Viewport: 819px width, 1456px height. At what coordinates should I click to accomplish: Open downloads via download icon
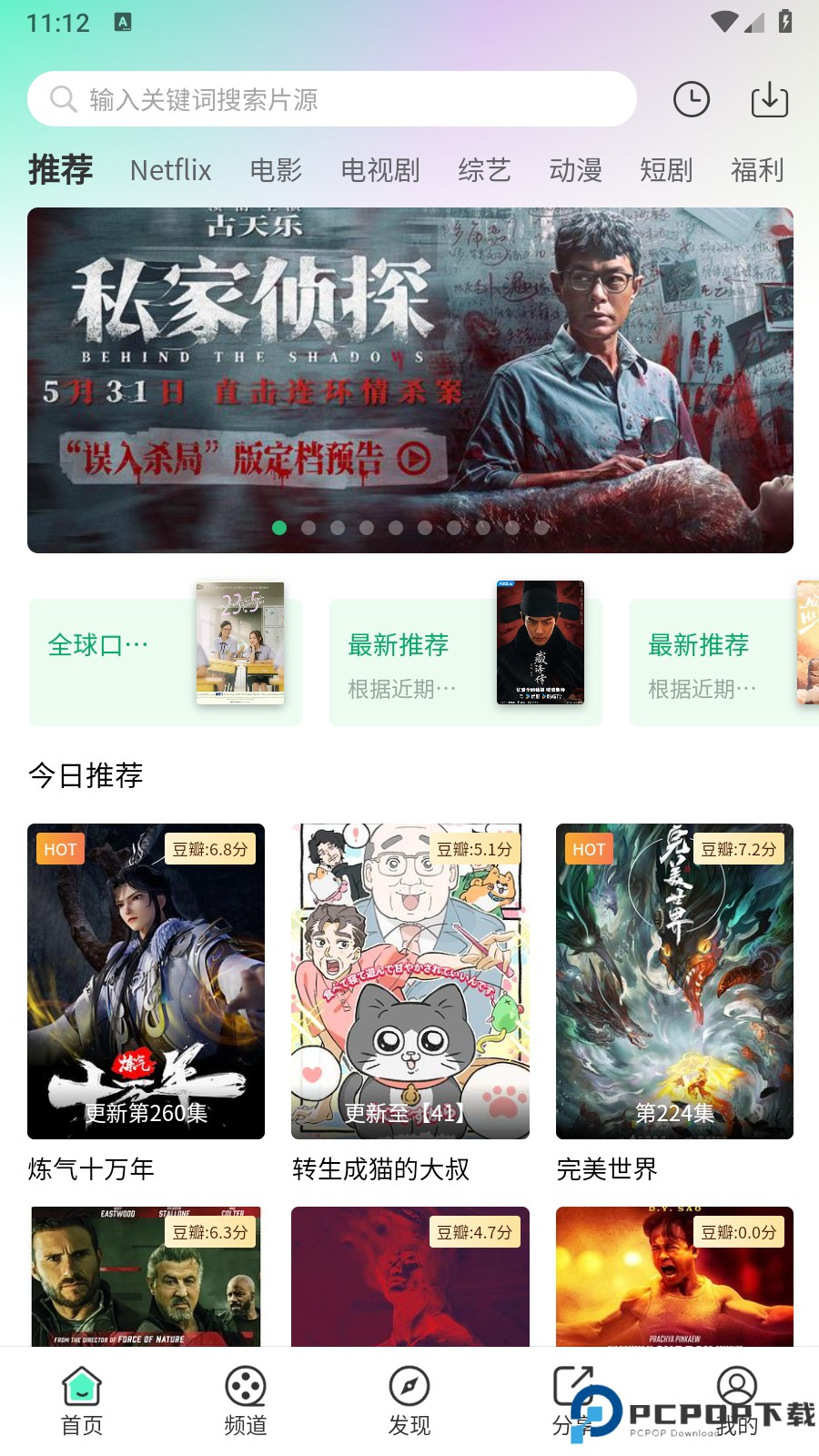point(769,99)
